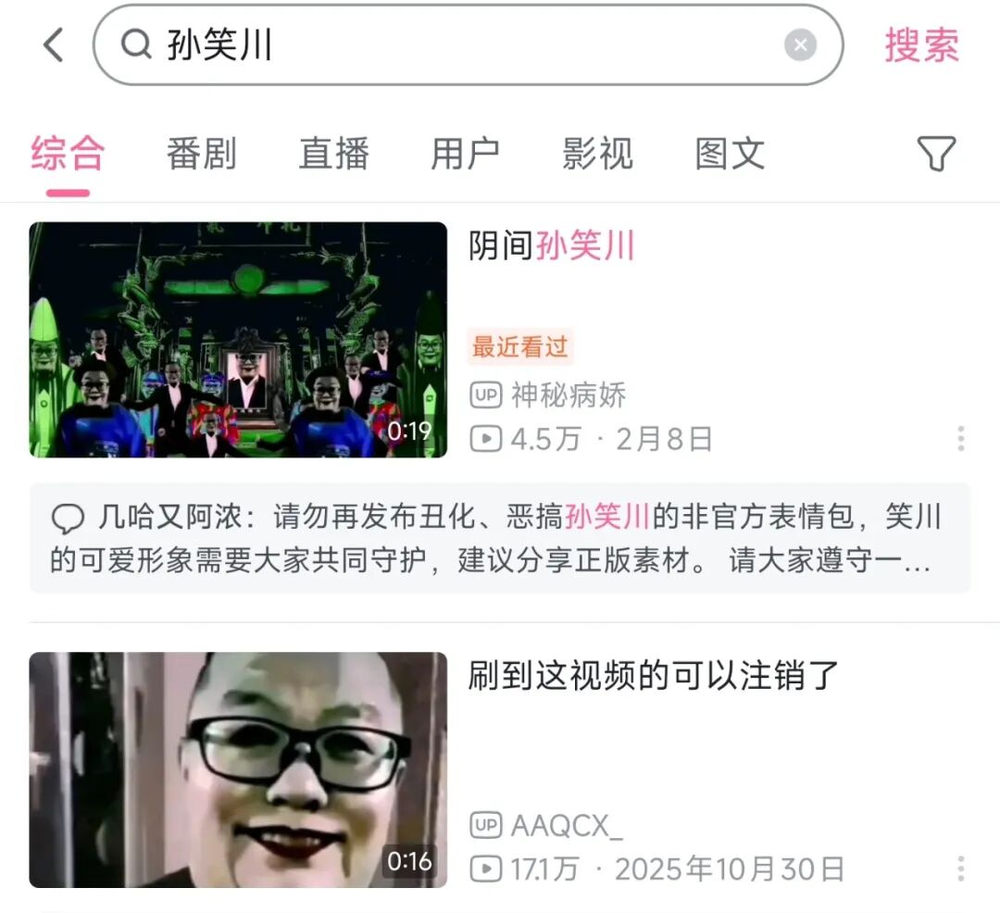Switch to the 图文 tab
Viewport: 1000px width, 913px height.
point(730,154)
